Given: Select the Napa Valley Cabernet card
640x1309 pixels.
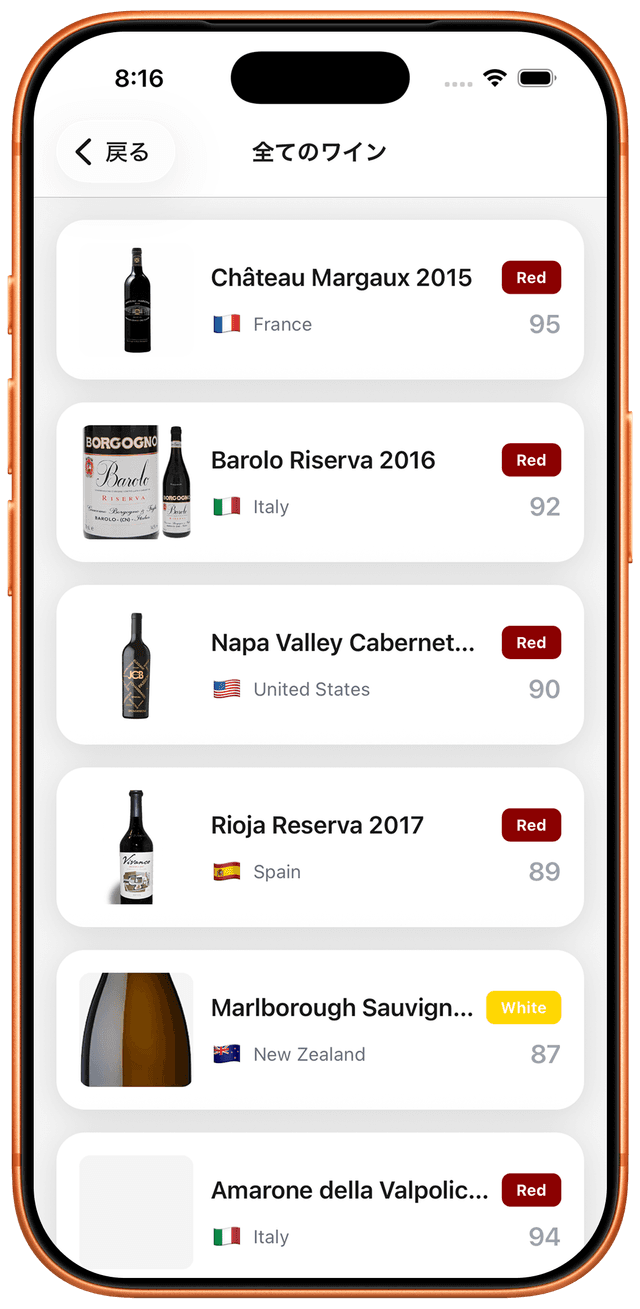Looking at the screenshot, I should pos(320,665).
